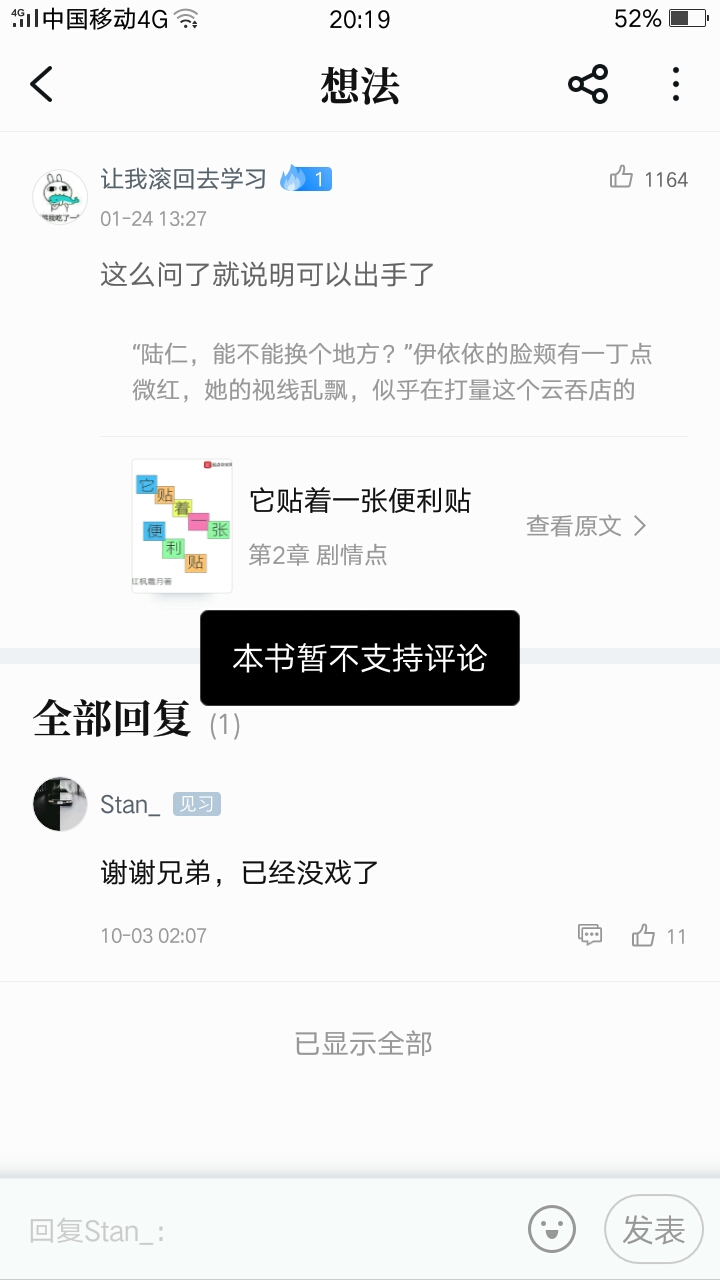The image size is (720, 1280).
Task: View the original text via 查看原文
Action: click(586, 526)
